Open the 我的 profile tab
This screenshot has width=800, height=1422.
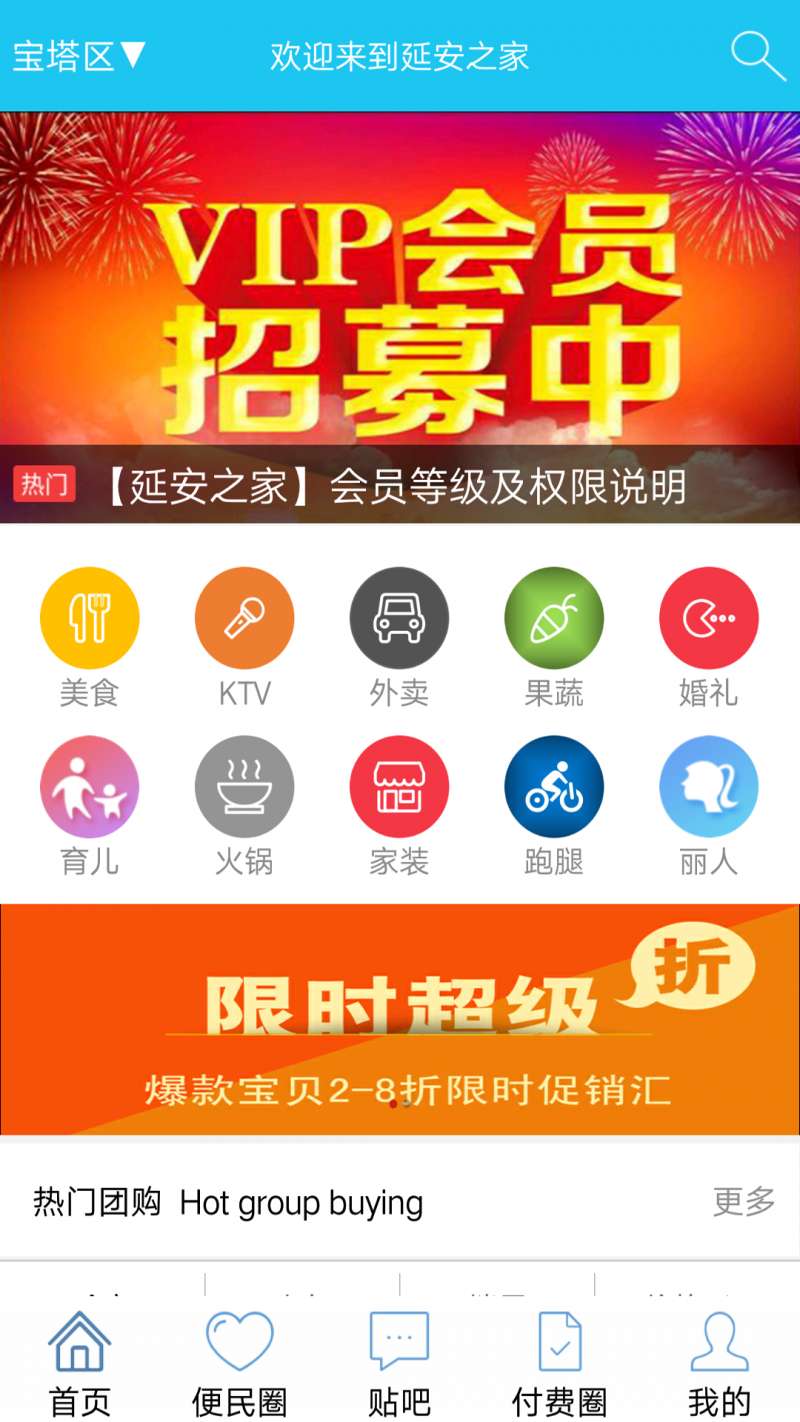click(x=719, y=1364)
